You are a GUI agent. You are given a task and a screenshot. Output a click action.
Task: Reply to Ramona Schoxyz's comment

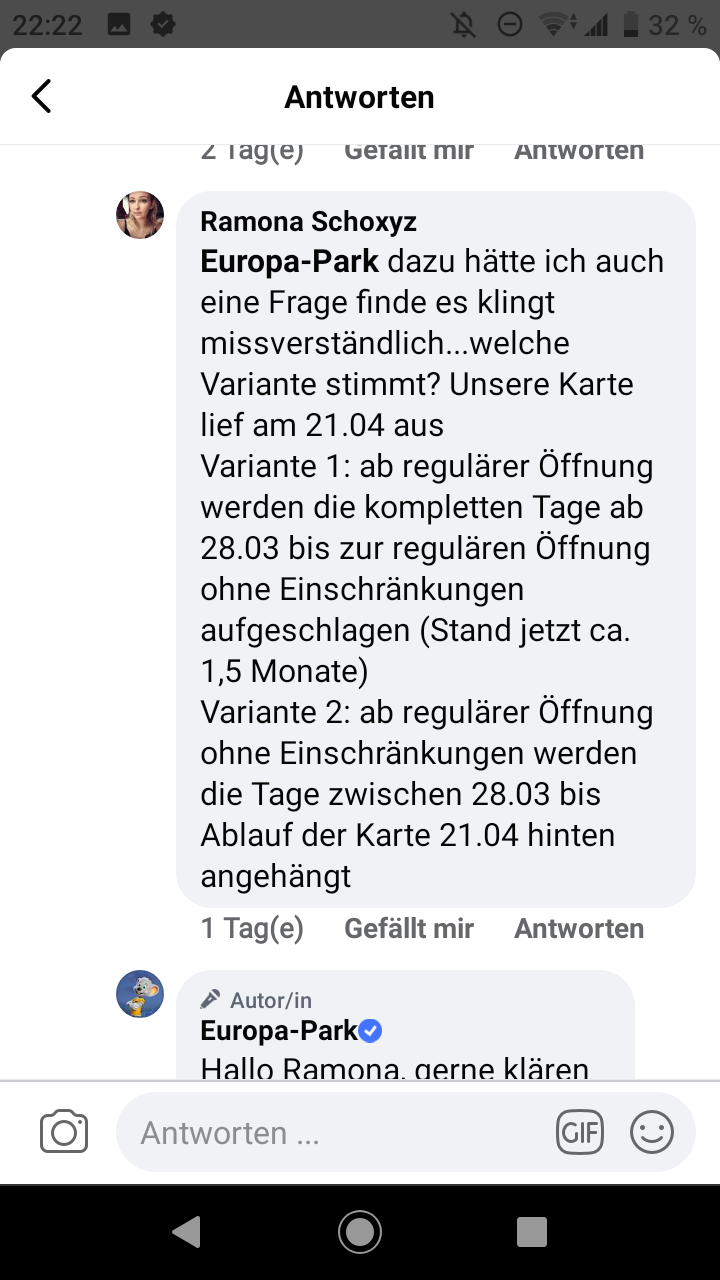[579, 928]
